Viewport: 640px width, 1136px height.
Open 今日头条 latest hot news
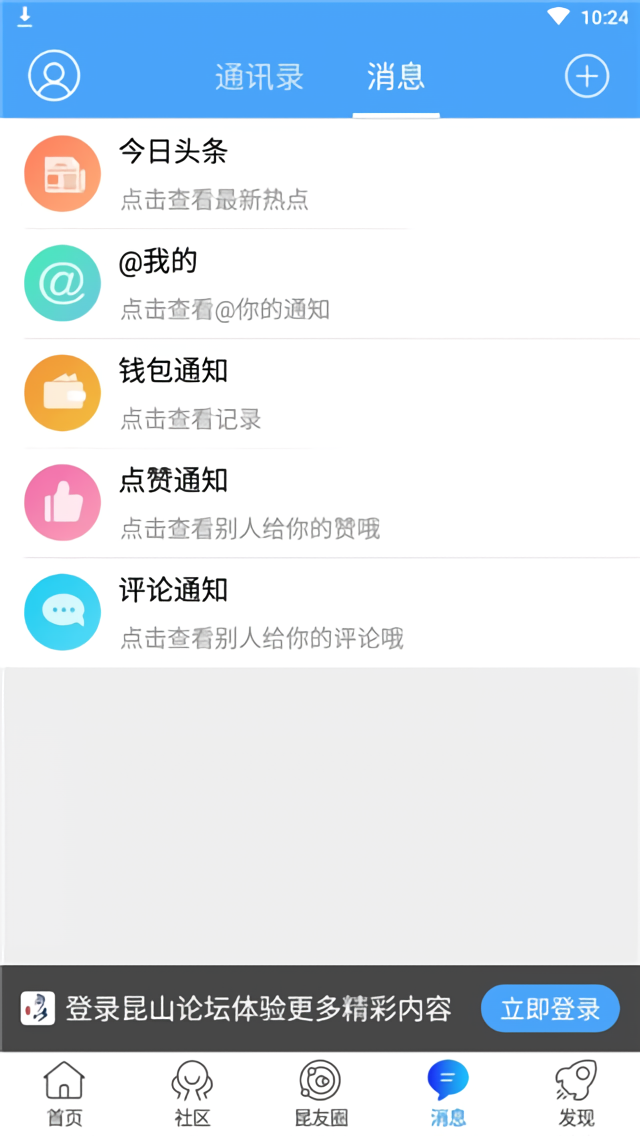click(x=320, y=174)
